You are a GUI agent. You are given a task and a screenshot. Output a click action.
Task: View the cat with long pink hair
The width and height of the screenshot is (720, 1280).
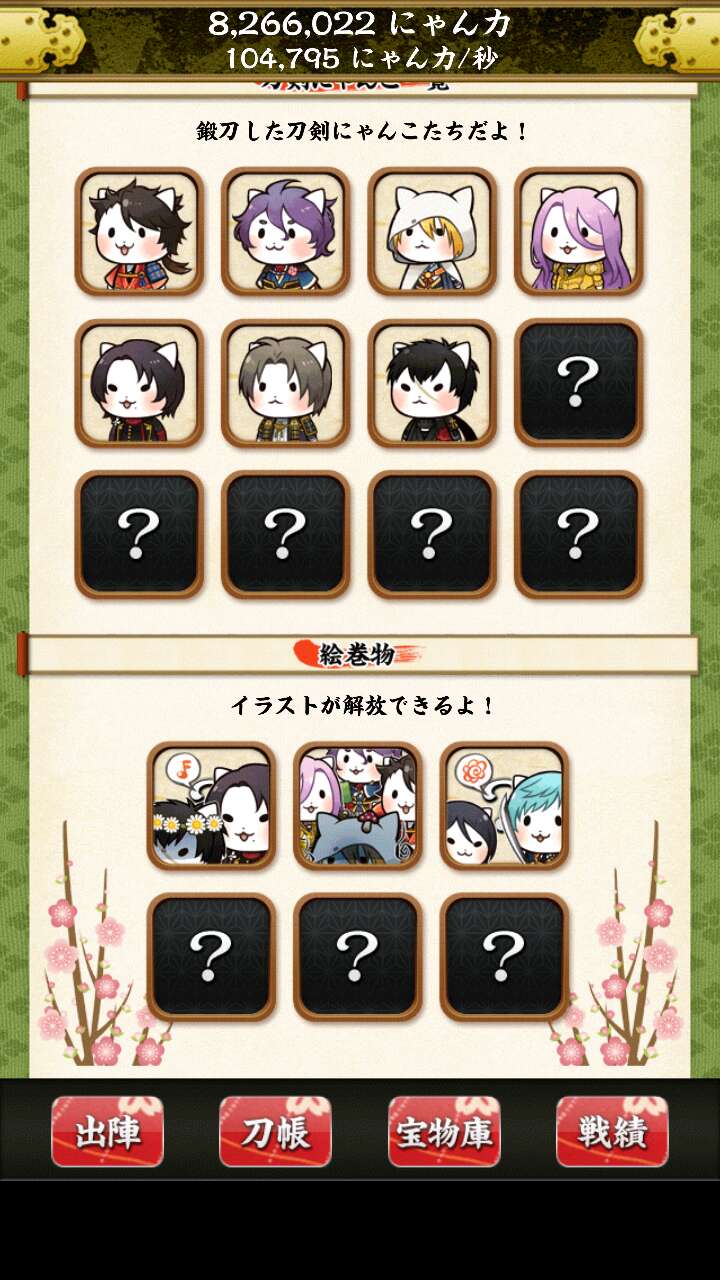(x=578, y=232)
